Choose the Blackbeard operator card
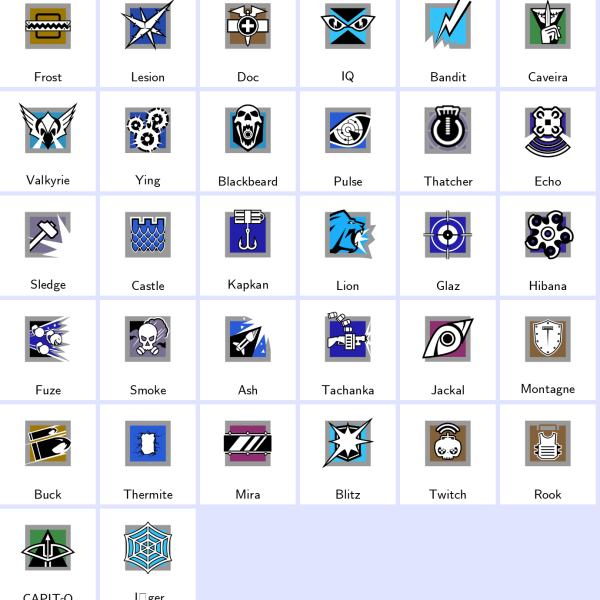The width and height of the screenshot is (600, 600). click(248, 140)
